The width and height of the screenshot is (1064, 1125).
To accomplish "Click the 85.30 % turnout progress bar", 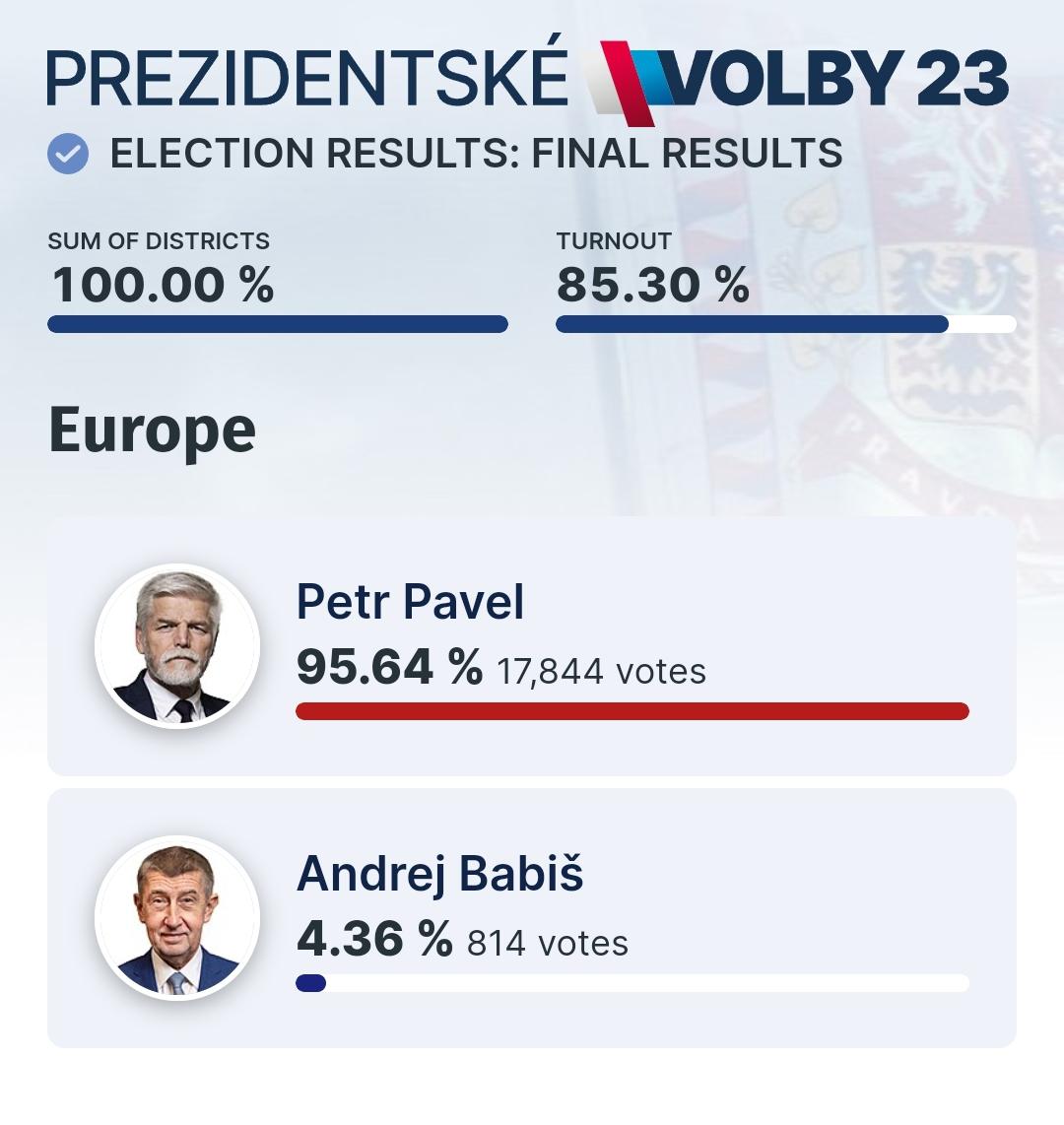I will point(785,322).
